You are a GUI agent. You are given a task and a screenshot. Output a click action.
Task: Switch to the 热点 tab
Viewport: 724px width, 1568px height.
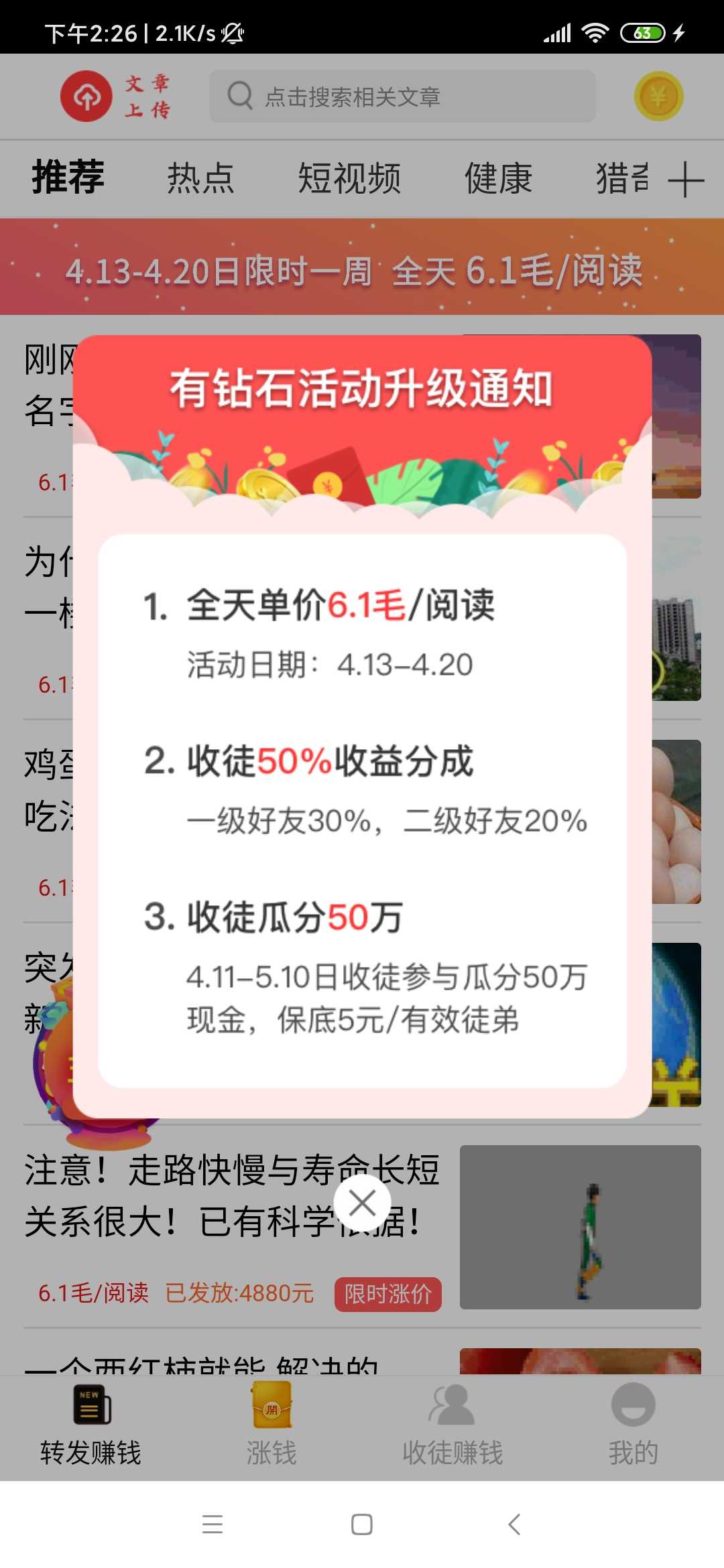click(x=200, y=178)
